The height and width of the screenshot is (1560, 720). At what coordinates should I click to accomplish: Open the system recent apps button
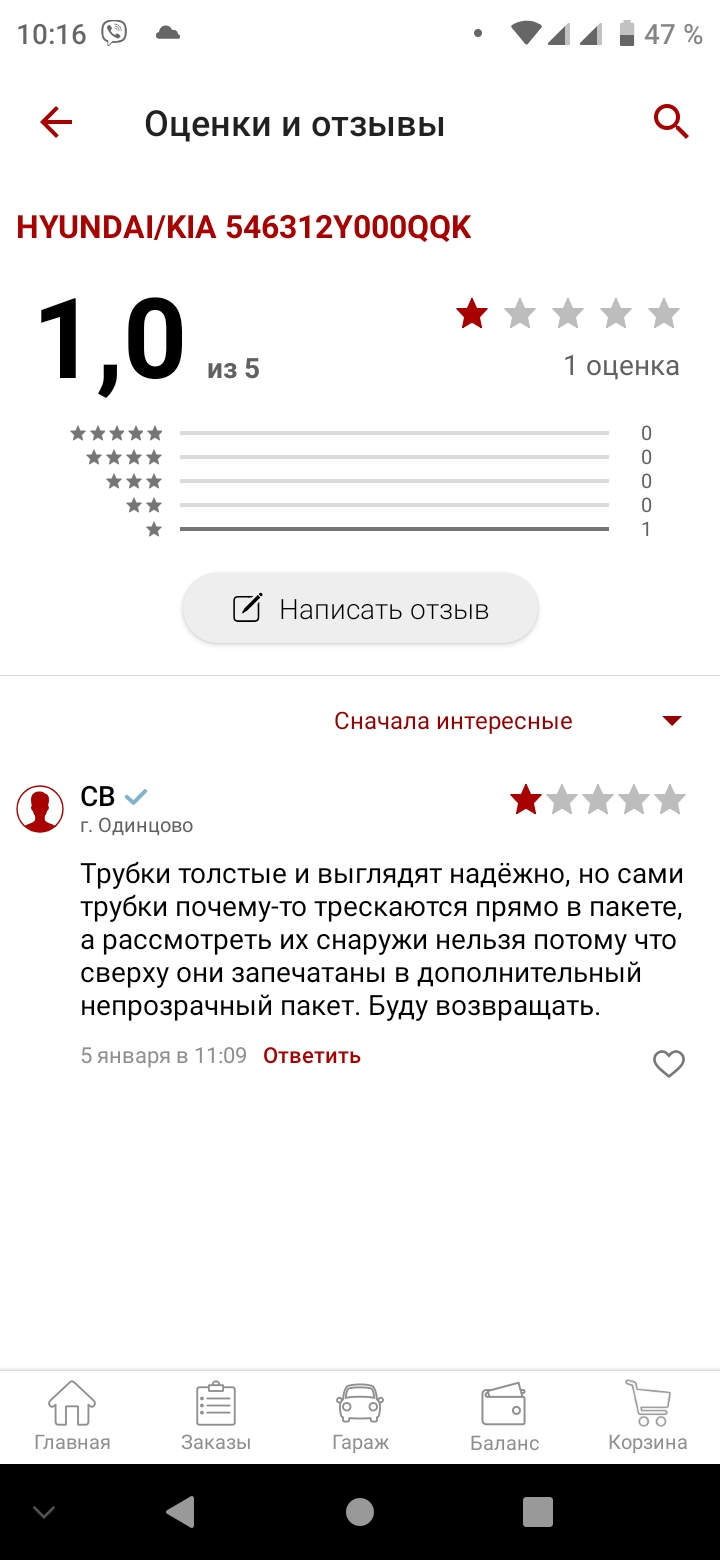(538, 1511)
